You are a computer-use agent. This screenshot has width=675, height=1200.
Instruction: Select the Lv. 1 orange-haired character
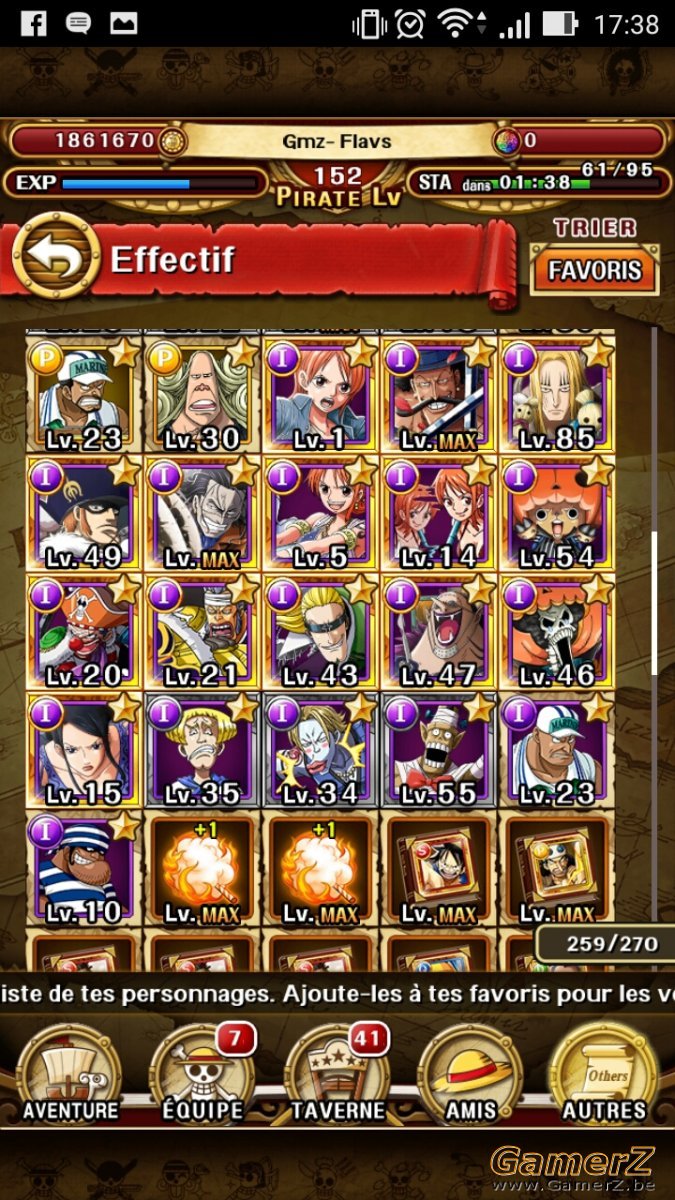click(321, 394)
